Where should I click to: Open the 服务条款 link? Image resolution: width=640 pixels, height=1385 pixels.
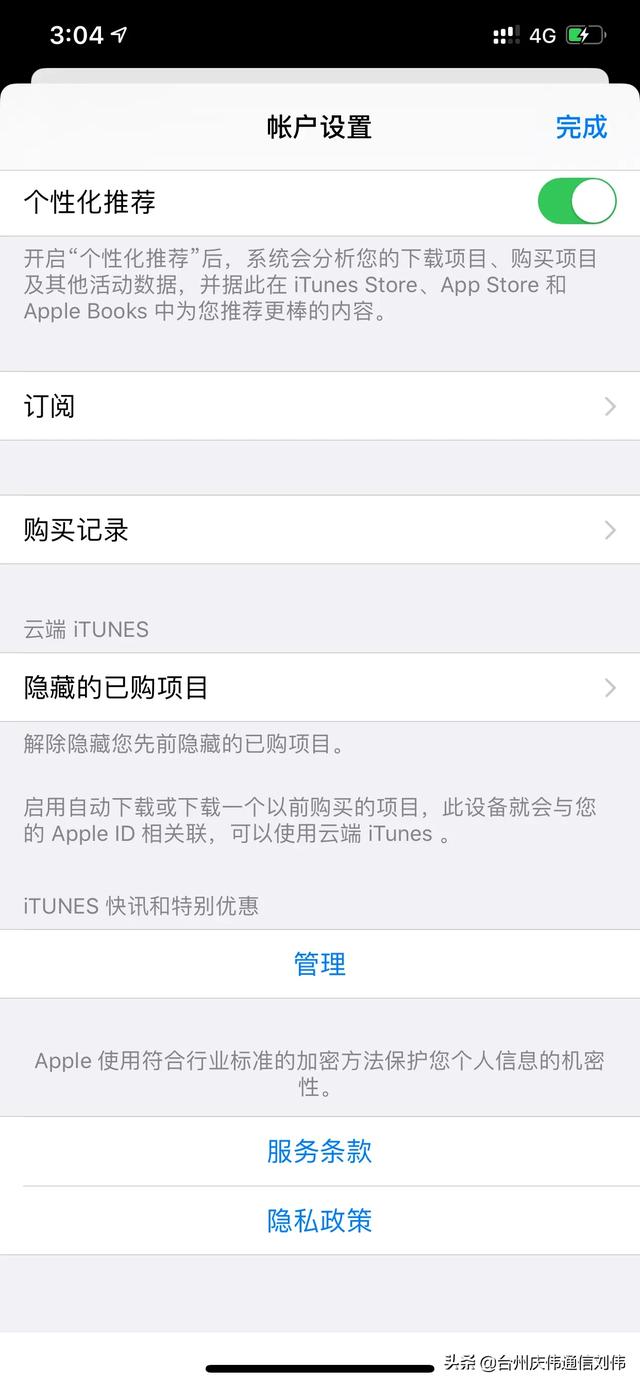[x=320, y=1151]
